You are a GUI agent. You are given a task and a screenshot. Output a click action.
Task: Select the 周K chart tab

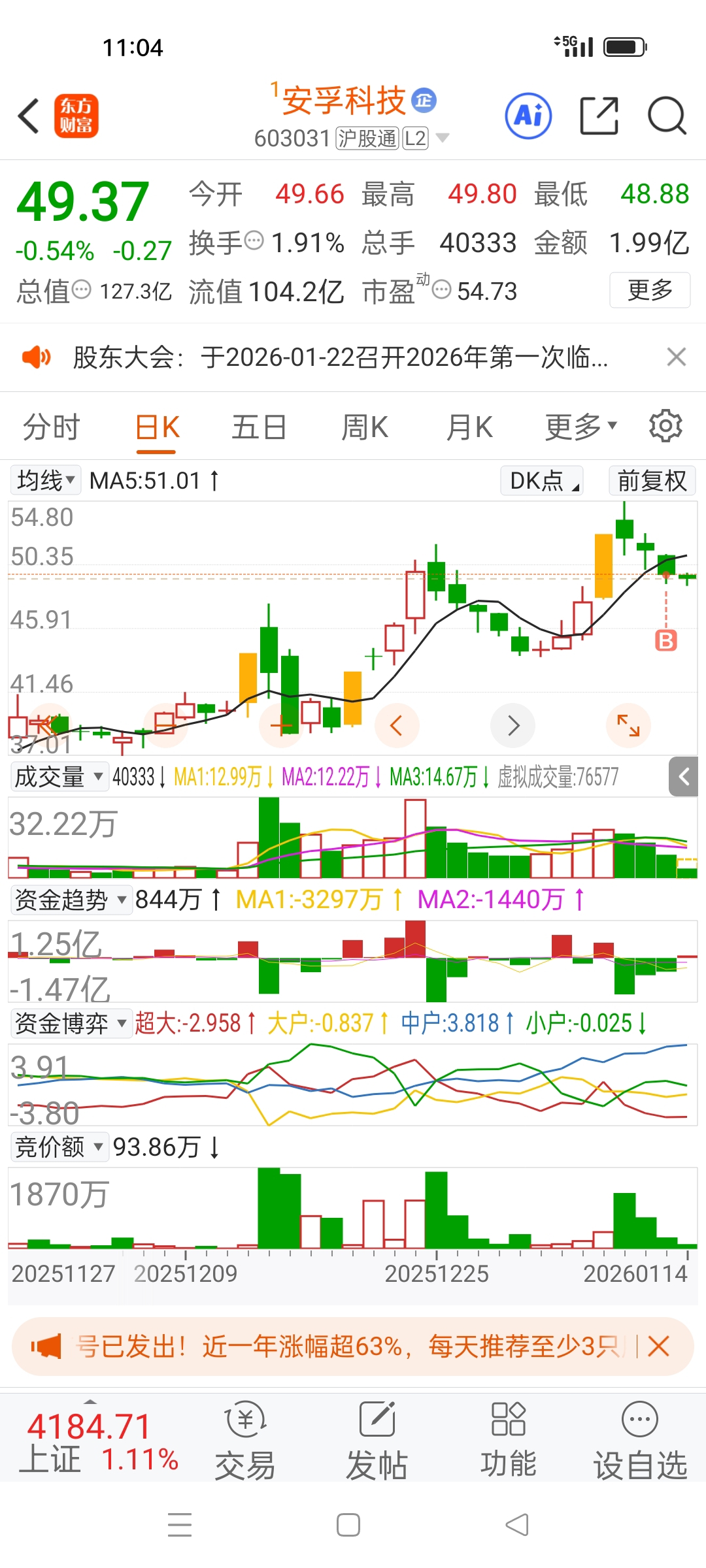(365, 428)
